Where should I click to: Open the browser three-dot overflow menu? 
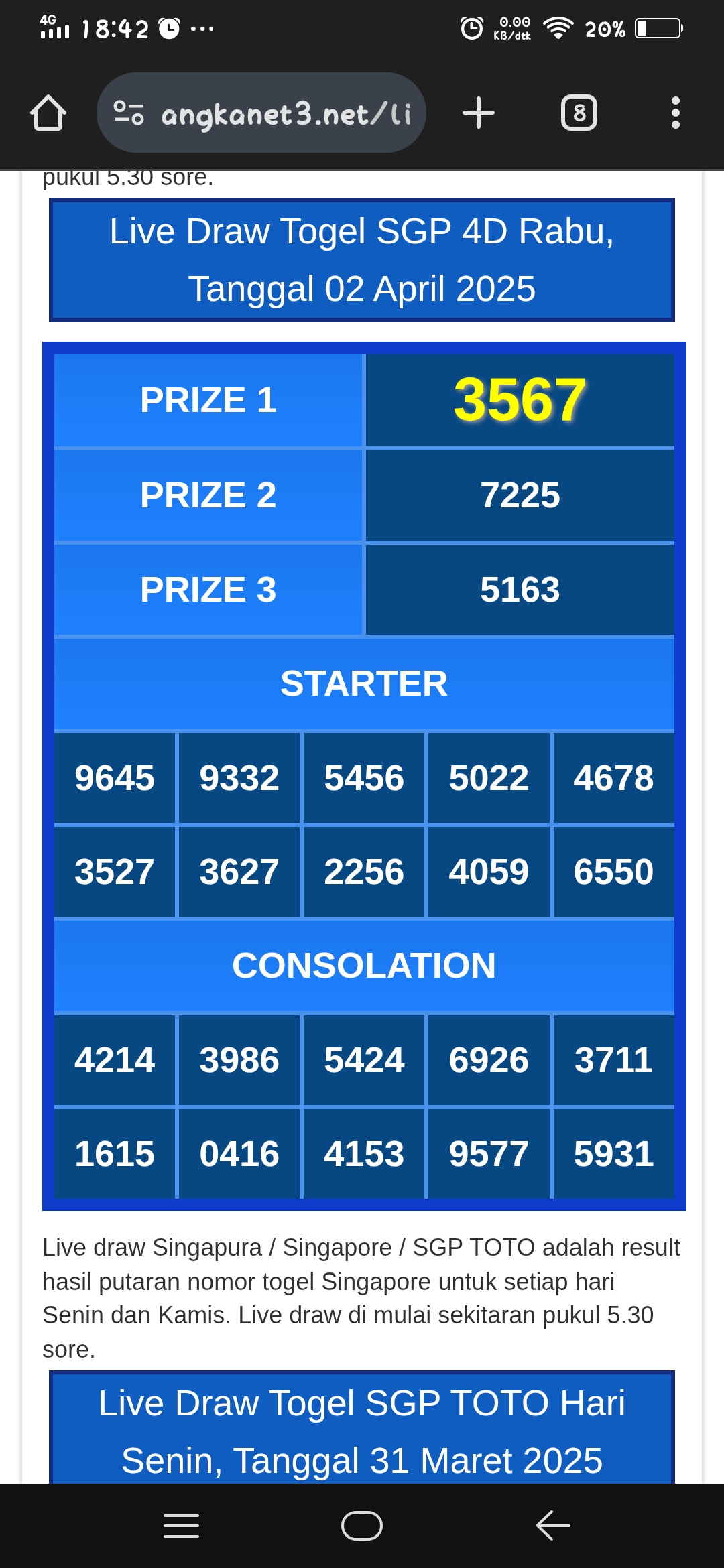[676, 113]
